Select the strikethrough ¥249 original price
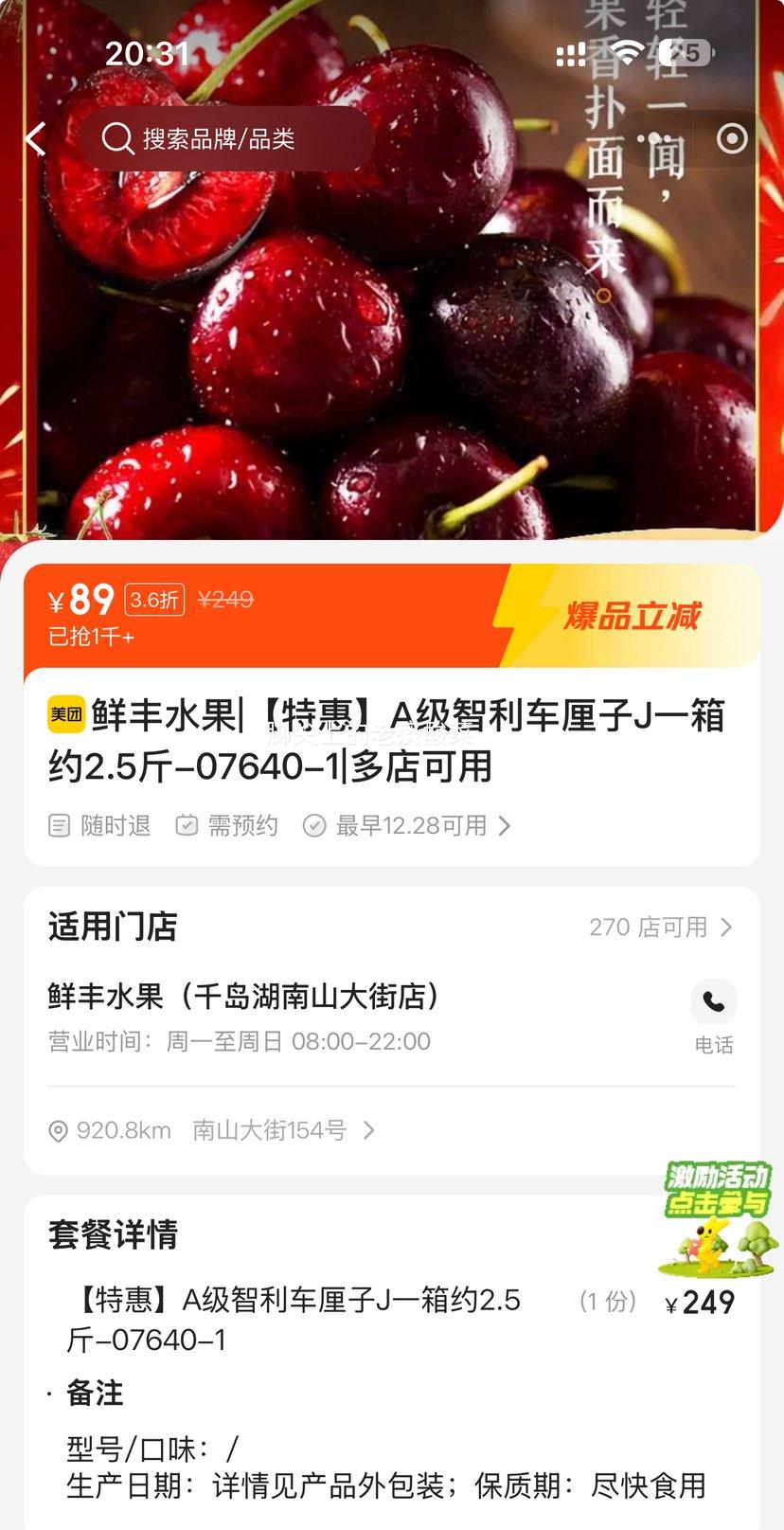 point(225,600)
